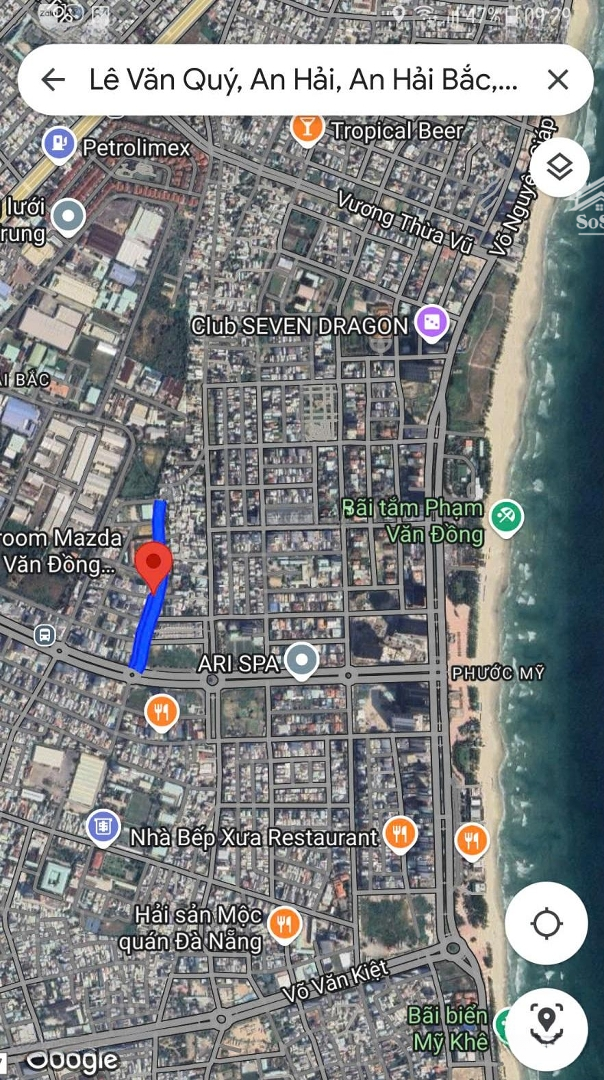Image resolution: width=604 pixels, height=1080 pixels.
Task: Open Hải sản Mộc quán Đà Nẵng marker
Action: (285, 924)
